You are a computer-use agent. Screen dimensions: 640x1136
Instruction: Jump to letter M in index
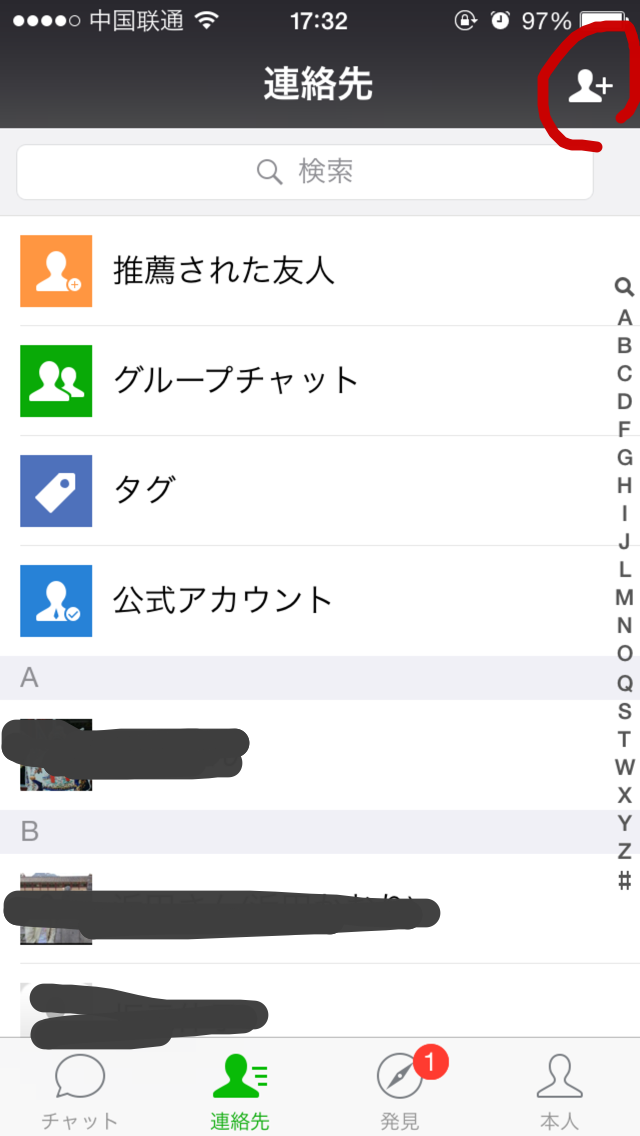(x=624, y=598)
